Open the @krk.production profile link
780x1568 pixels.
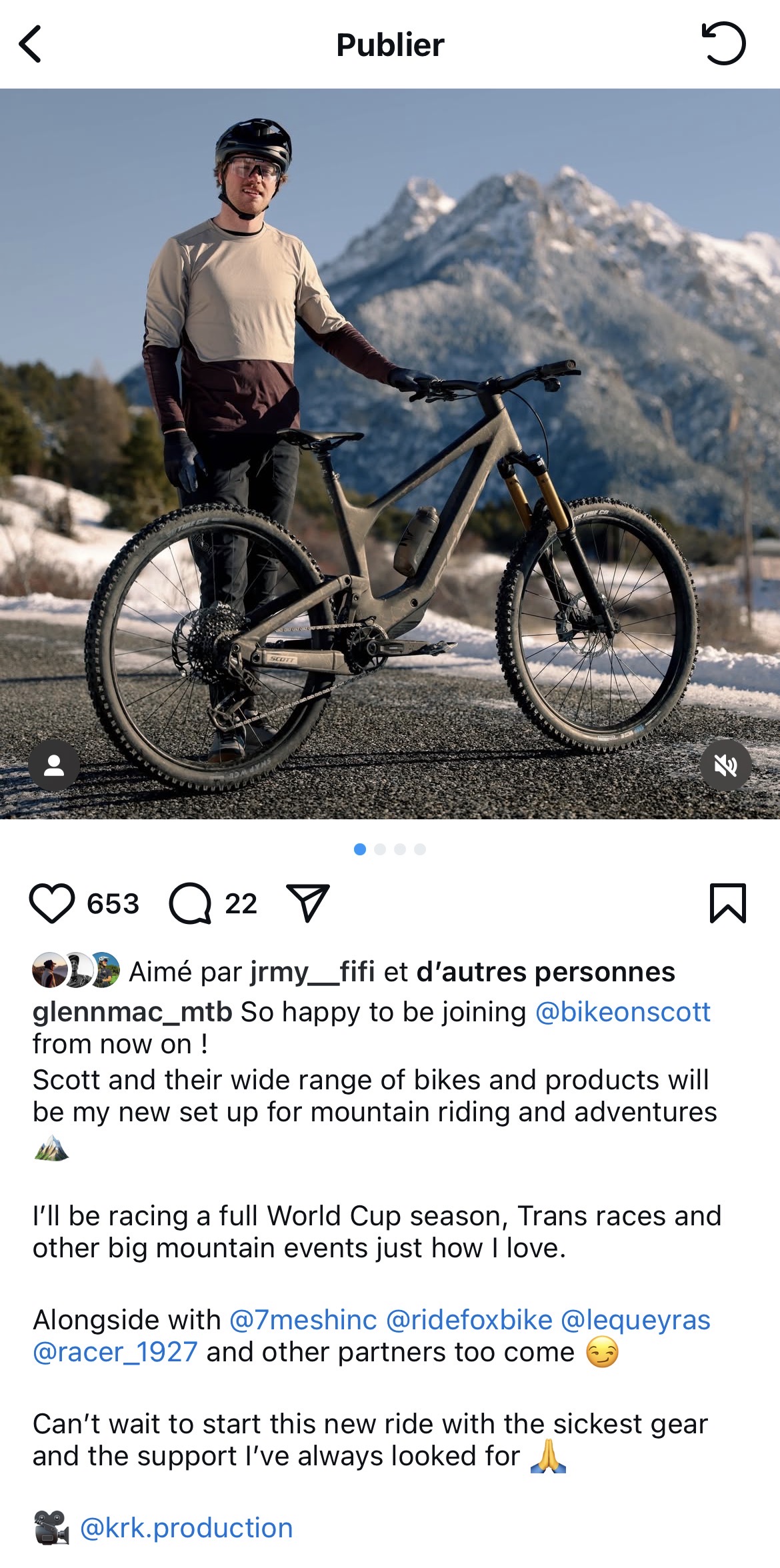point(186,1528)
